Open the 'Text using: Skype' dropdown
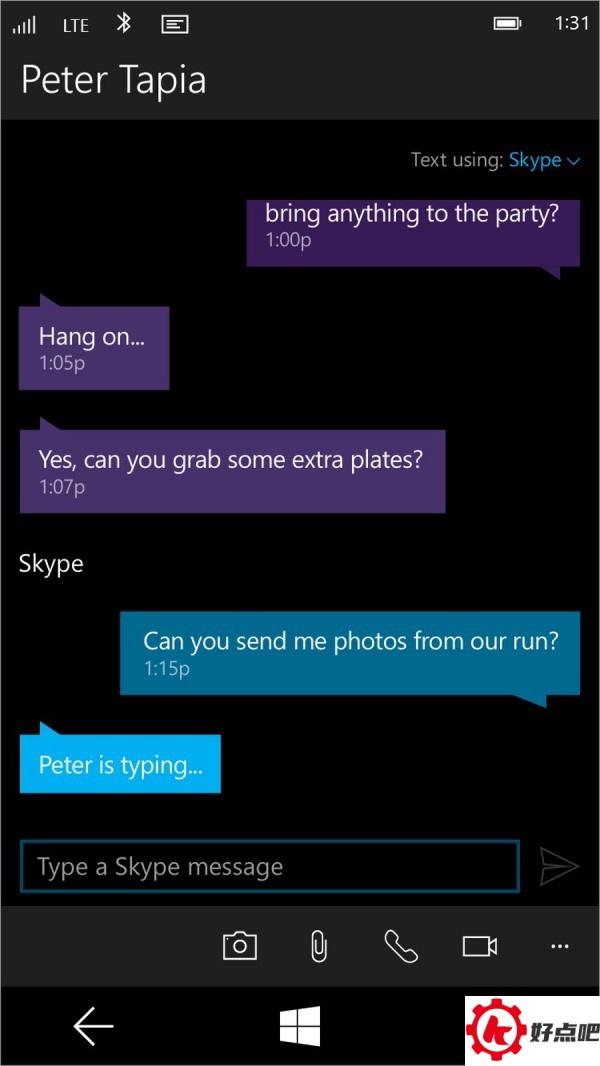This screenshot has width=600, height=1066. point(543,160)
